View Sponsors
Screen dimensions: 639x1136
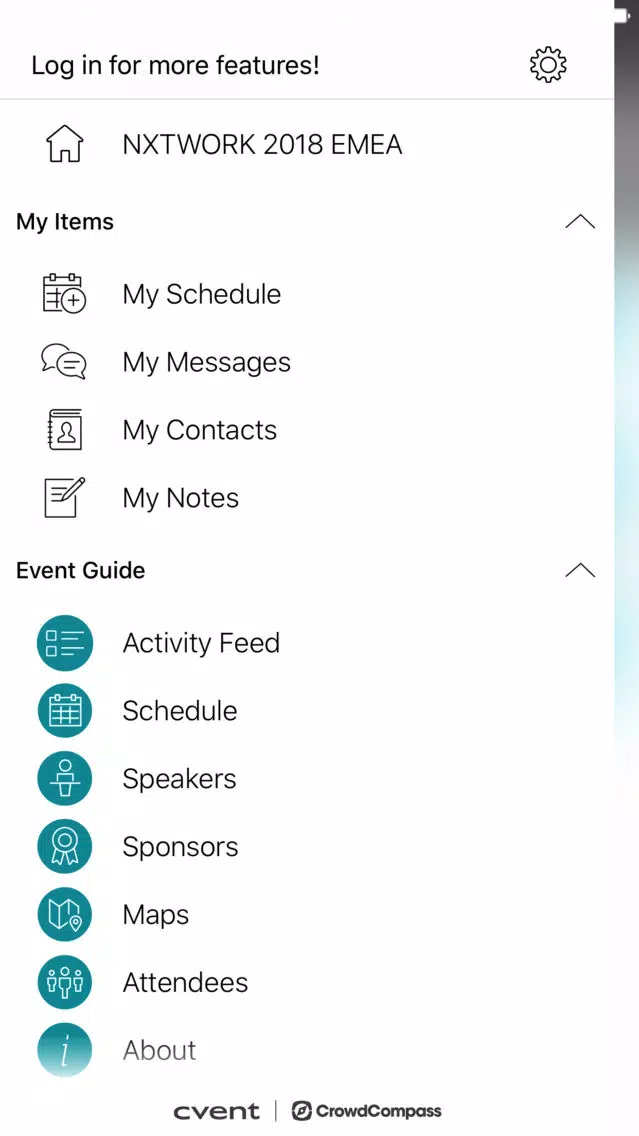[x=307, y=847]
